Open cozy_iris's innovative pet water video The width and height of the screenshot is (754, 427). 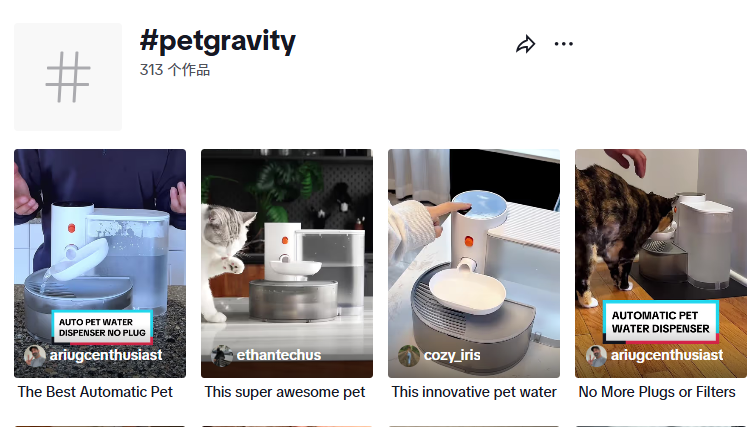[474, 263]
